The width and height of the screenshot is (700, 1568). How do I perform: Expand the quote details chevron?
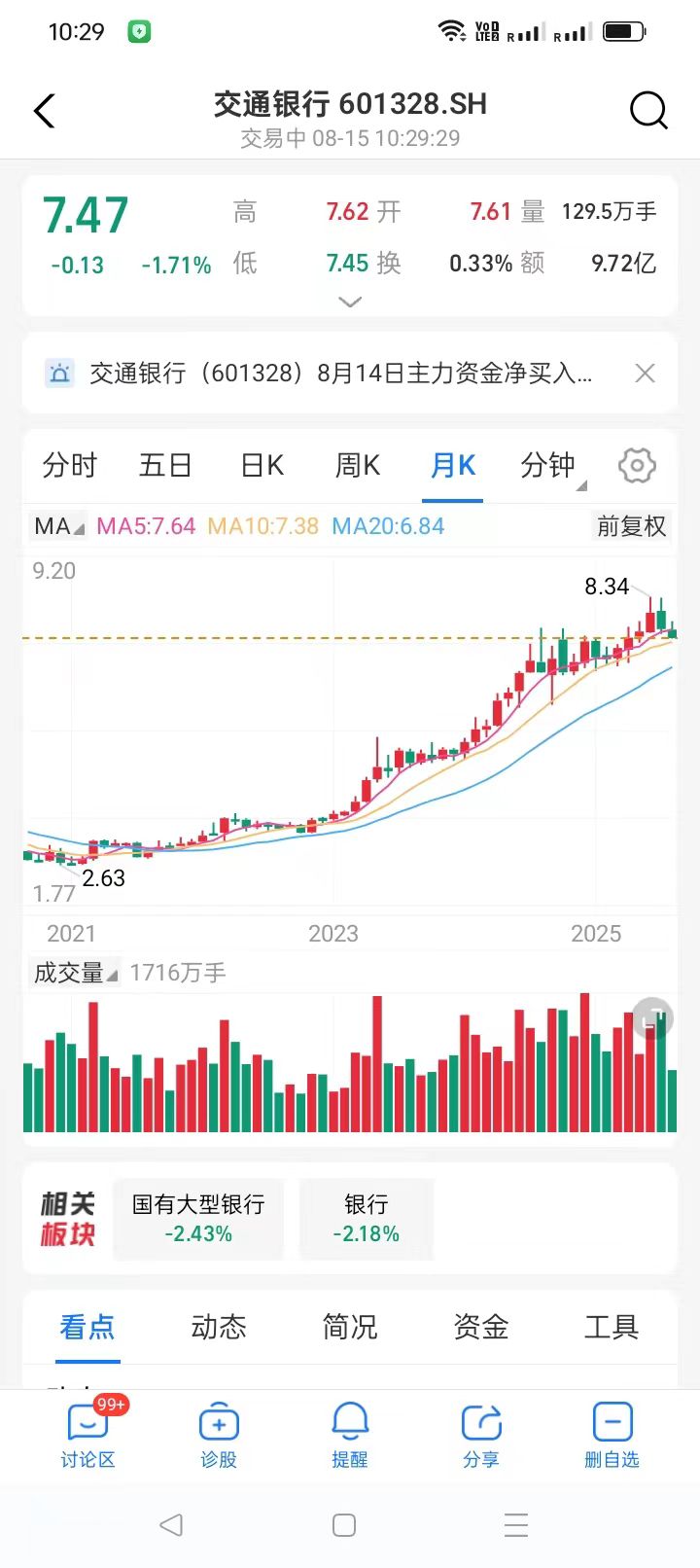coord(349,302)
